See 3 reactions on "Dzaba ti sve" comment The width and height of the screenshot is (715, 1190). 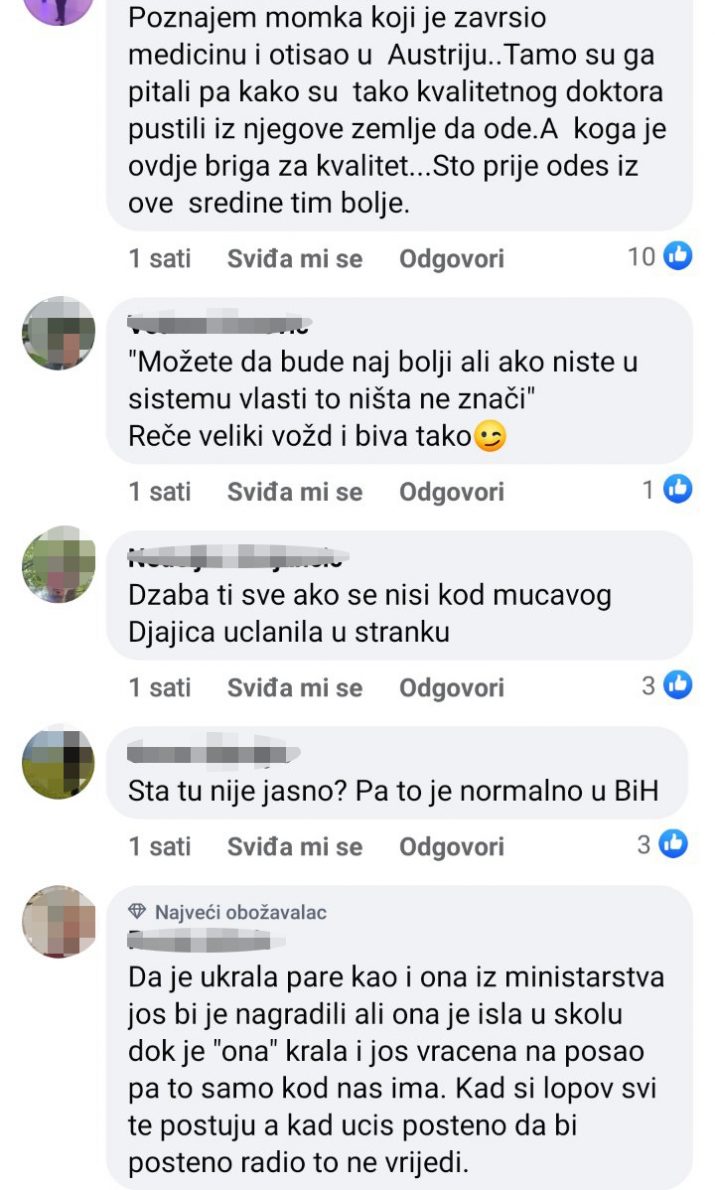click(x=666, y=685)
